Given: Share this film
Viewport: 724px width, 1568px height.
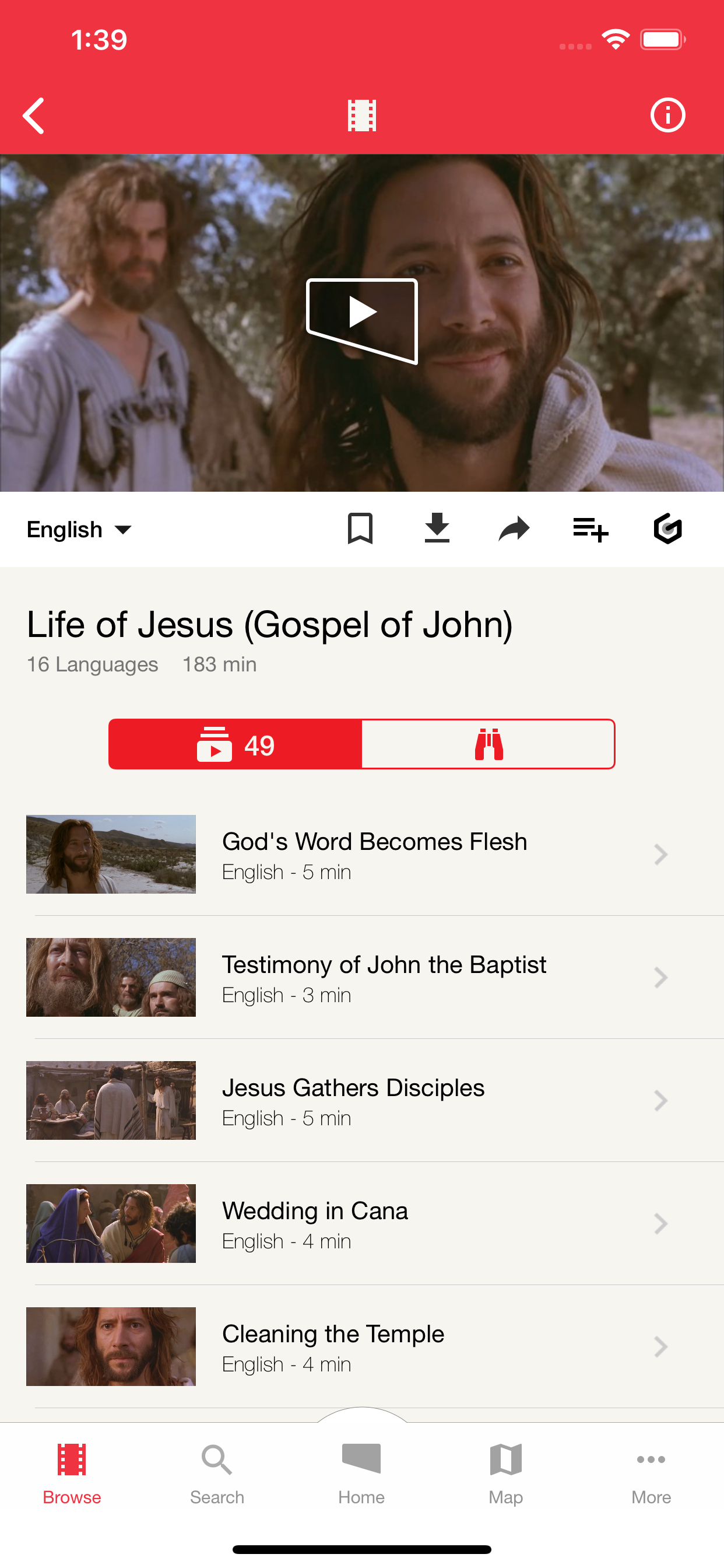Looking at the screenshot, I should tap(514, 528).
